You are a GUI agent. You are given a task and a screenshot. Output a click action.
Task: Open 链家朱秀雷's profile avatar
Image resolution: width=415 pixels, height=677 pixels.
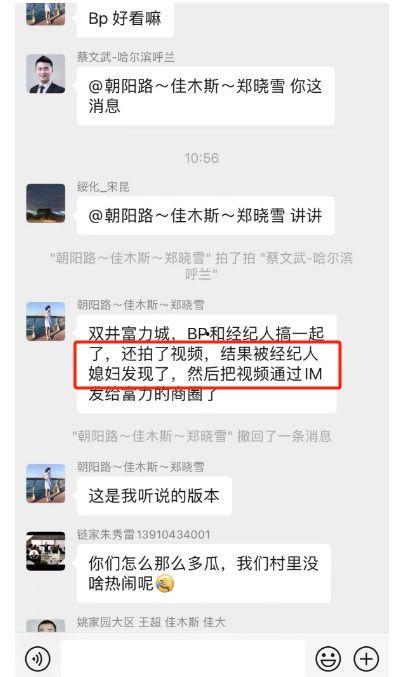click(46, 551)
